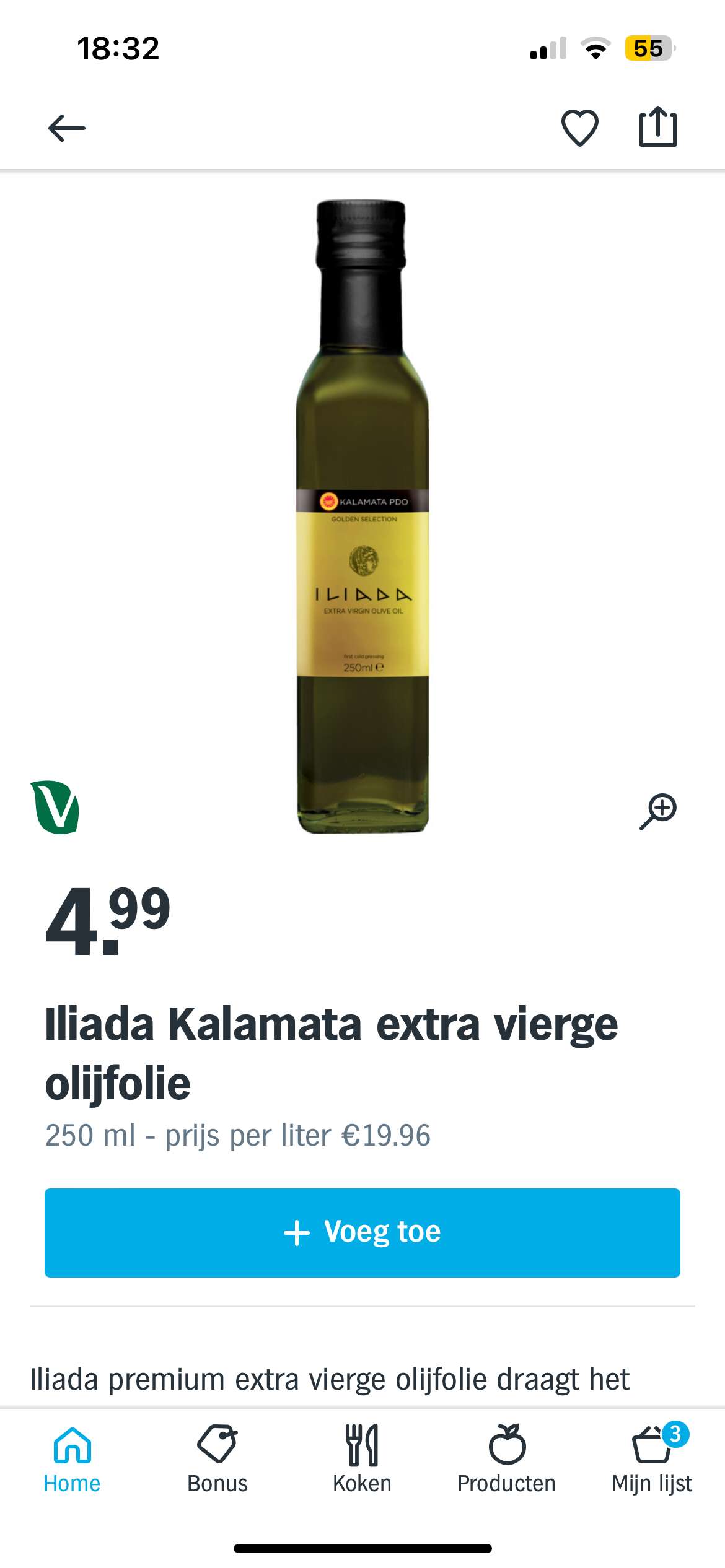
Task: Open the olive oil bottle photo
Action: point(362,517)
